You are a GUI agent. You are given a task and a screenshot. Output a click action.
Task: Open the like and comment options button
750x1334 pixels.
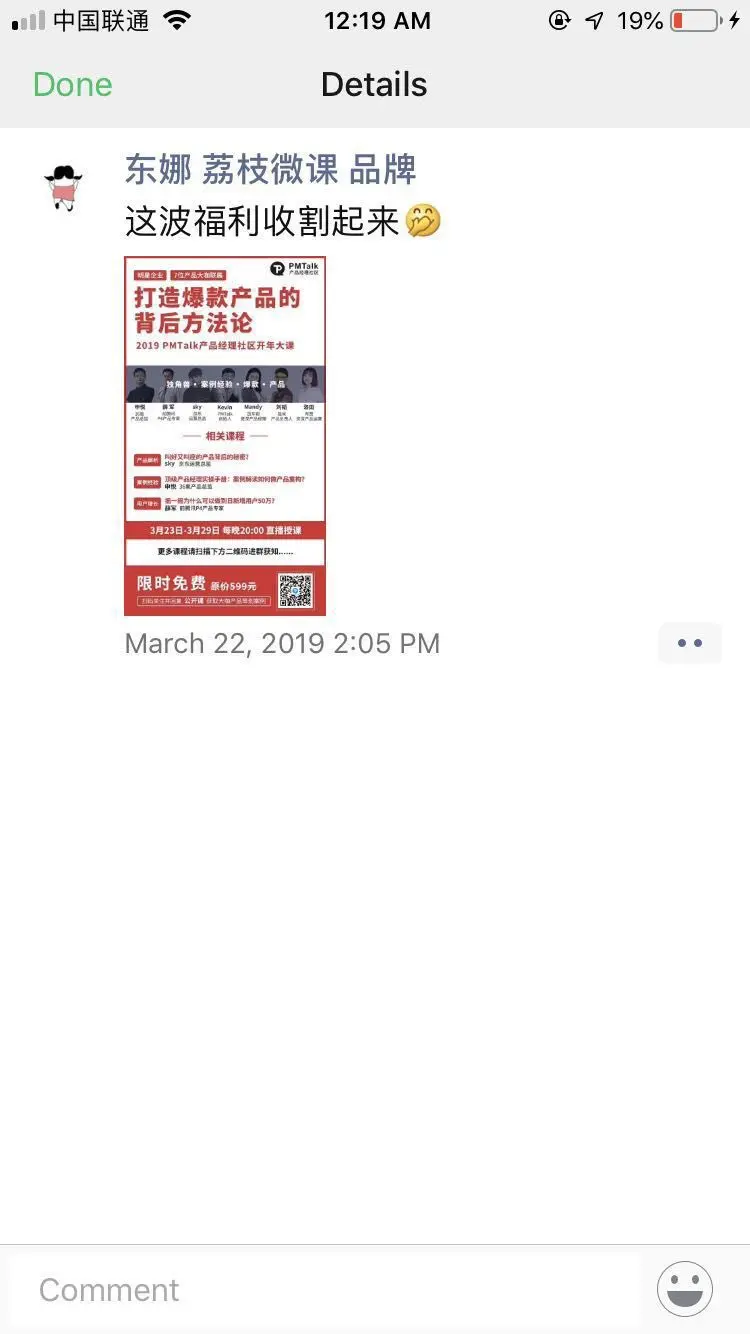[689, 643]
